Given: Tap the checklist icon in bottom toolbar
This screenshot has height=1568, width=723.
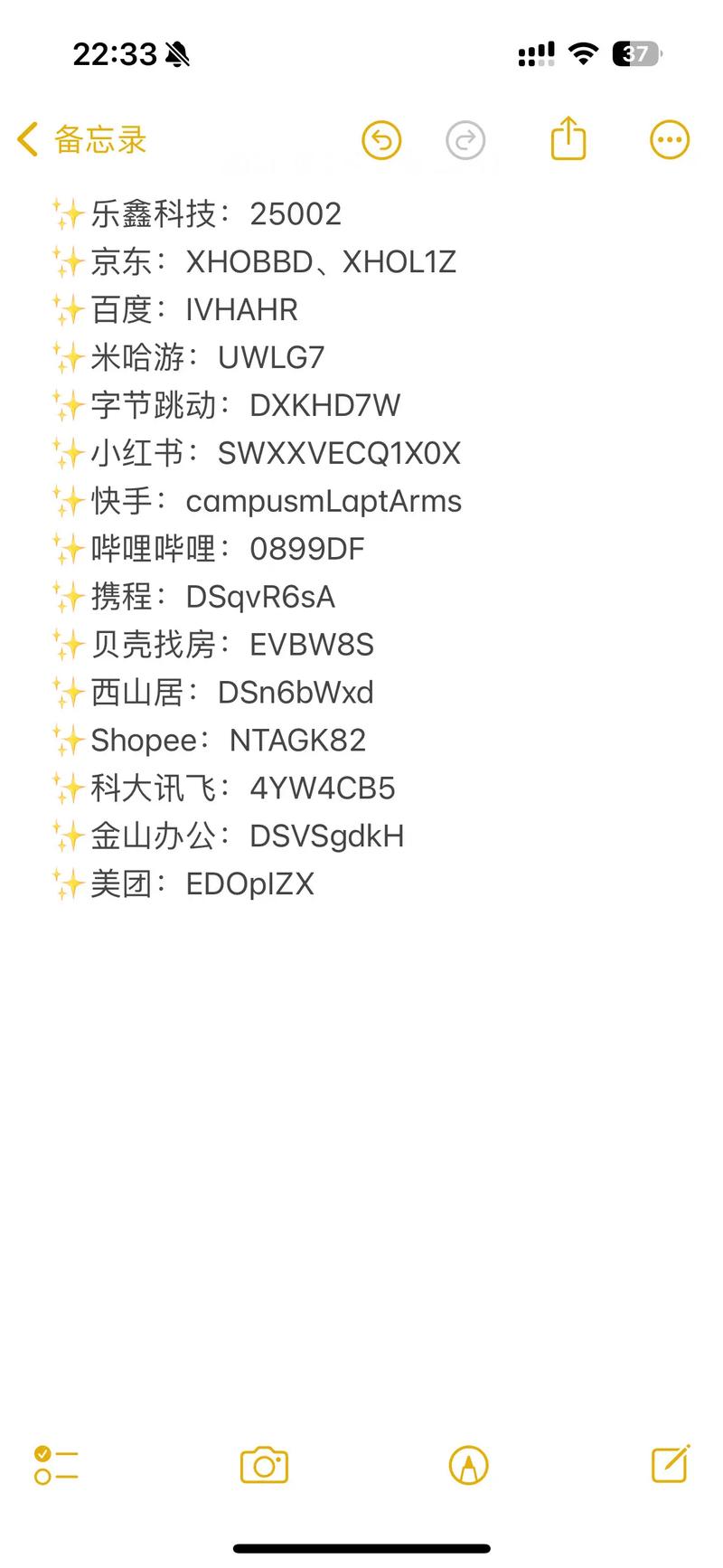Looking at the screenshot, I should tap(55, 1465).
